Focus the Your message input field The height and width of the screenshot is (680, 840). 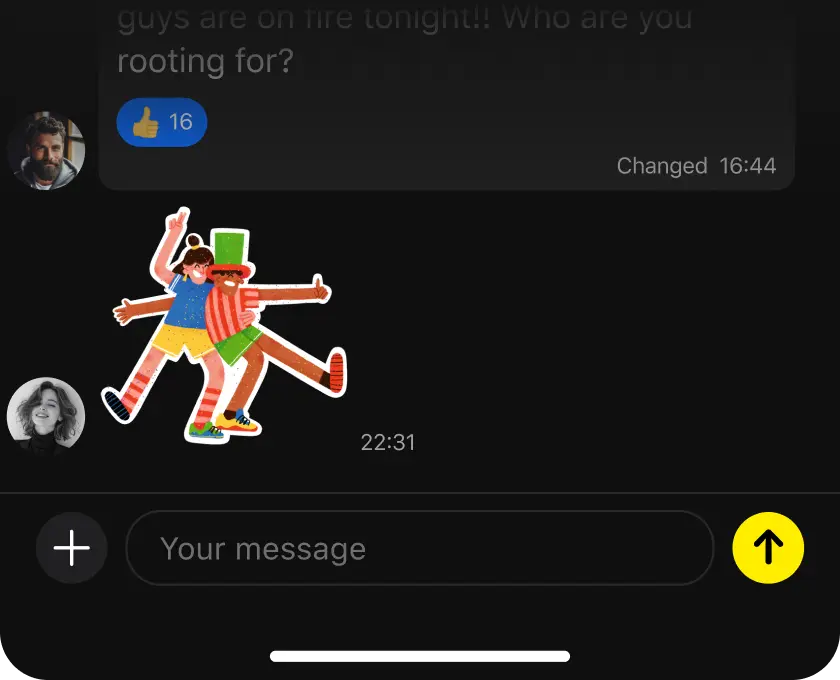pyautogui.click(x=420, y=548)
